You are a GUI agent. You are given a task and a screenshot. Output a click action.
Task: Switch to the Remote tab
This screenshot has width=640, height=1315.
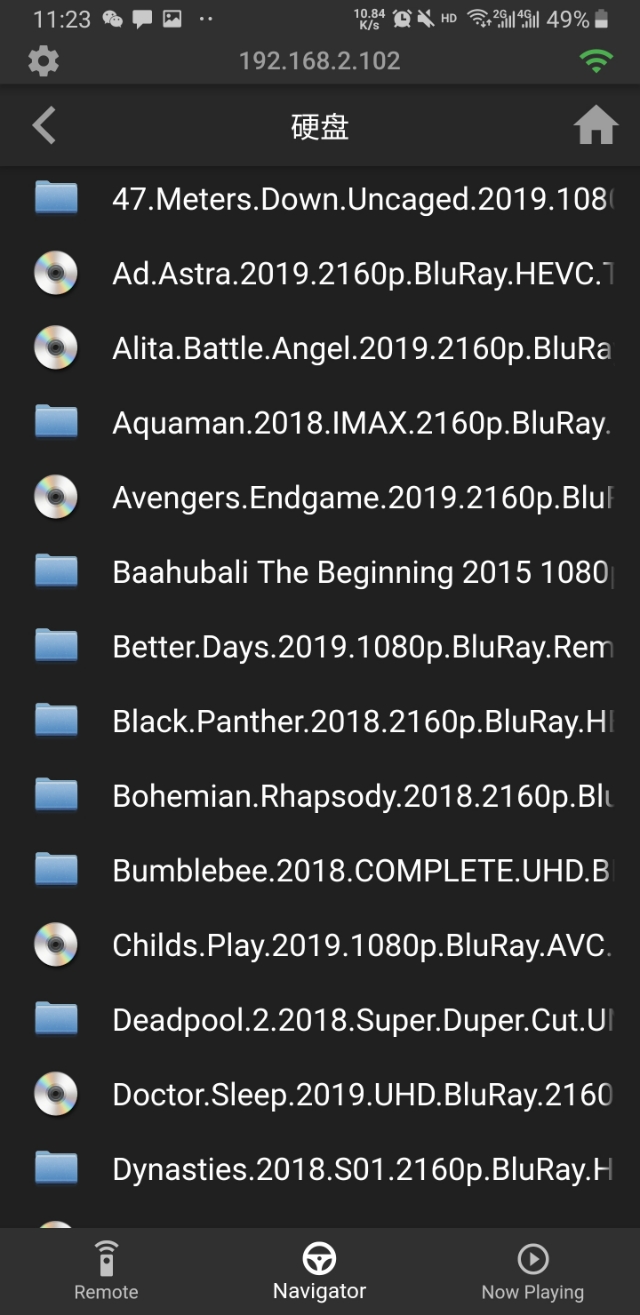tap(106, 1271)
